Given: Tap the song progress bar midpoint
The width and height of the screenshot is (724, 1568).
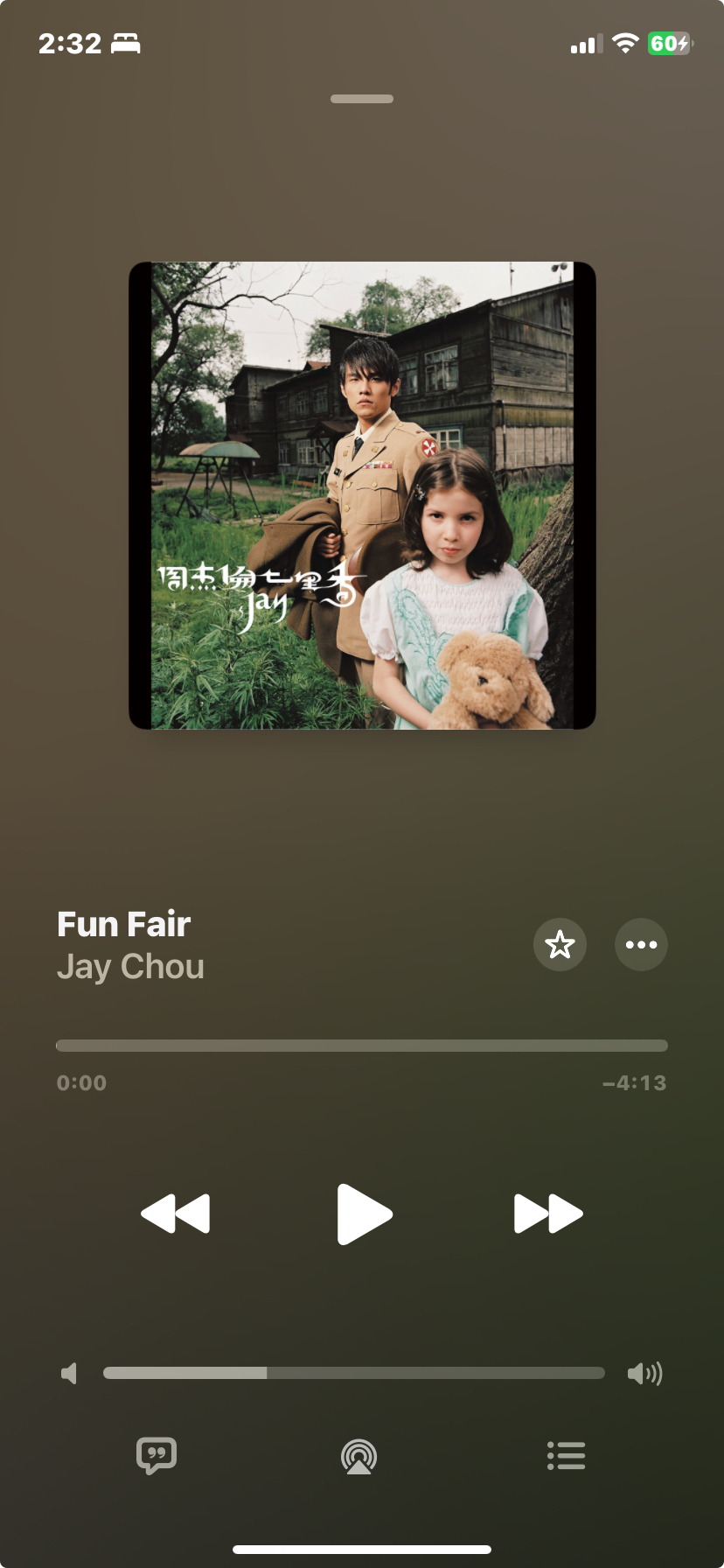Looking at the screenshot, I should [362, 1046].
